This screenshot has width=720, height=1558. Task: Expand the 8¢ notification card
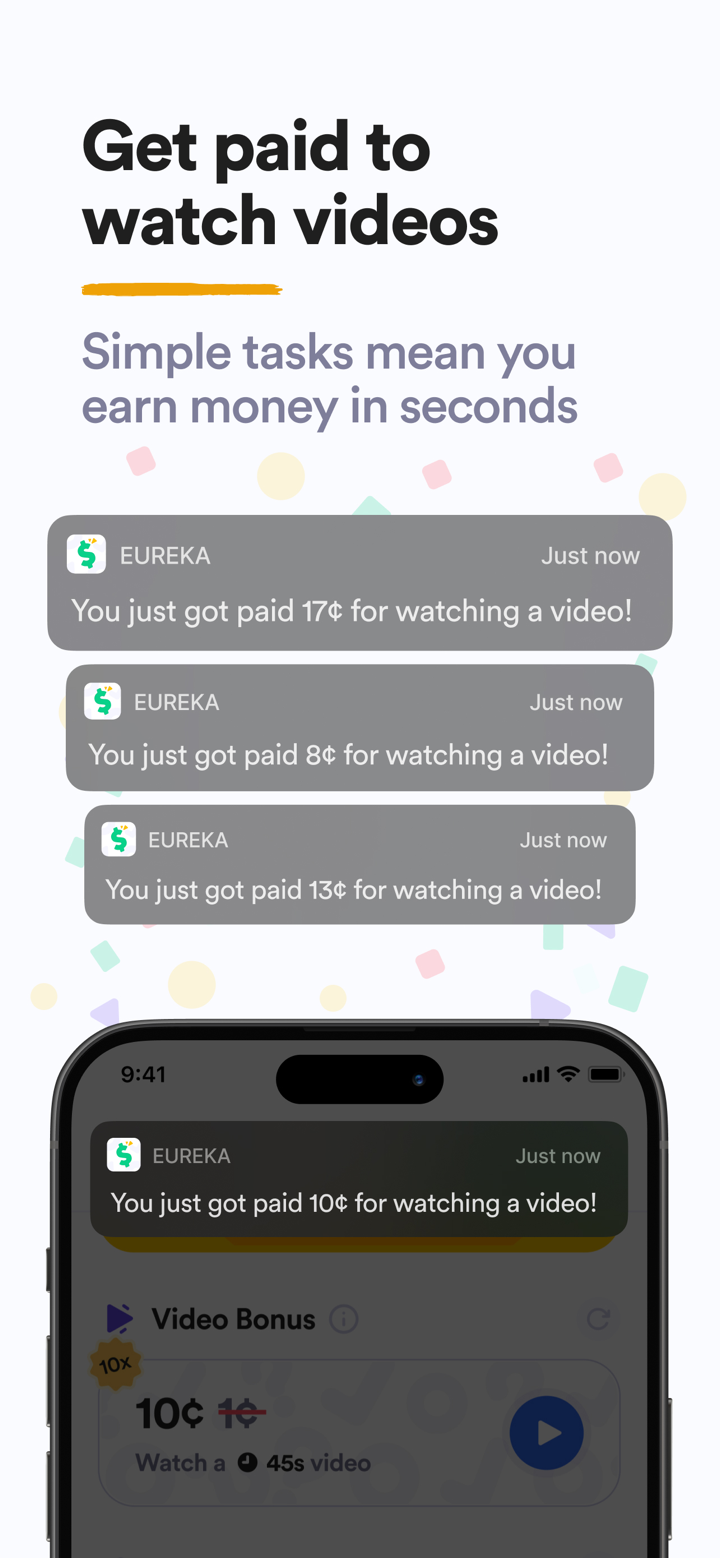pyautogui.click(x=360, y=727)
